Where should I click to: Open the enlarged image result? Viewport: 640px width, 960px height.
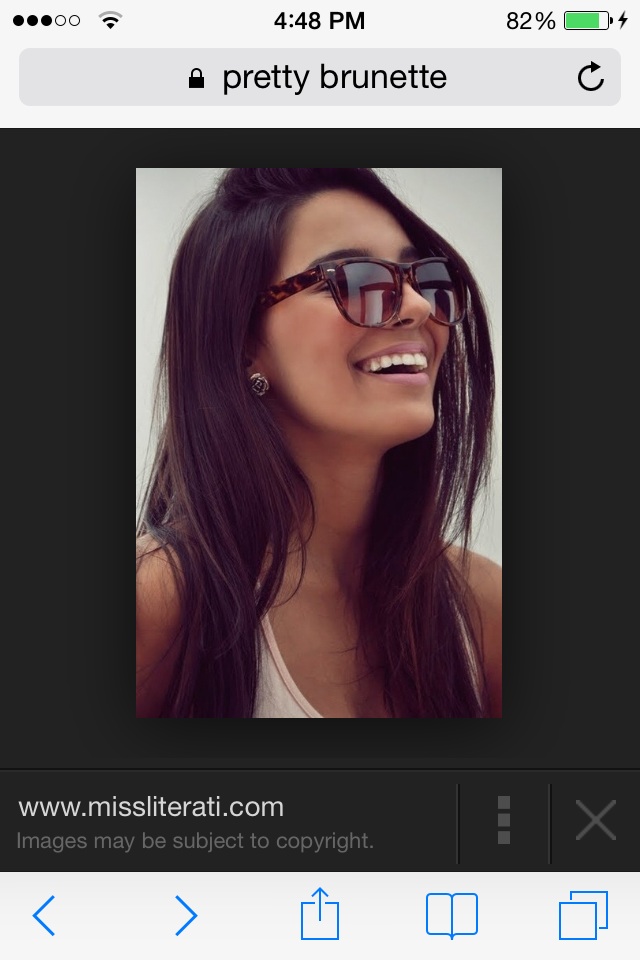pos(319,442)
